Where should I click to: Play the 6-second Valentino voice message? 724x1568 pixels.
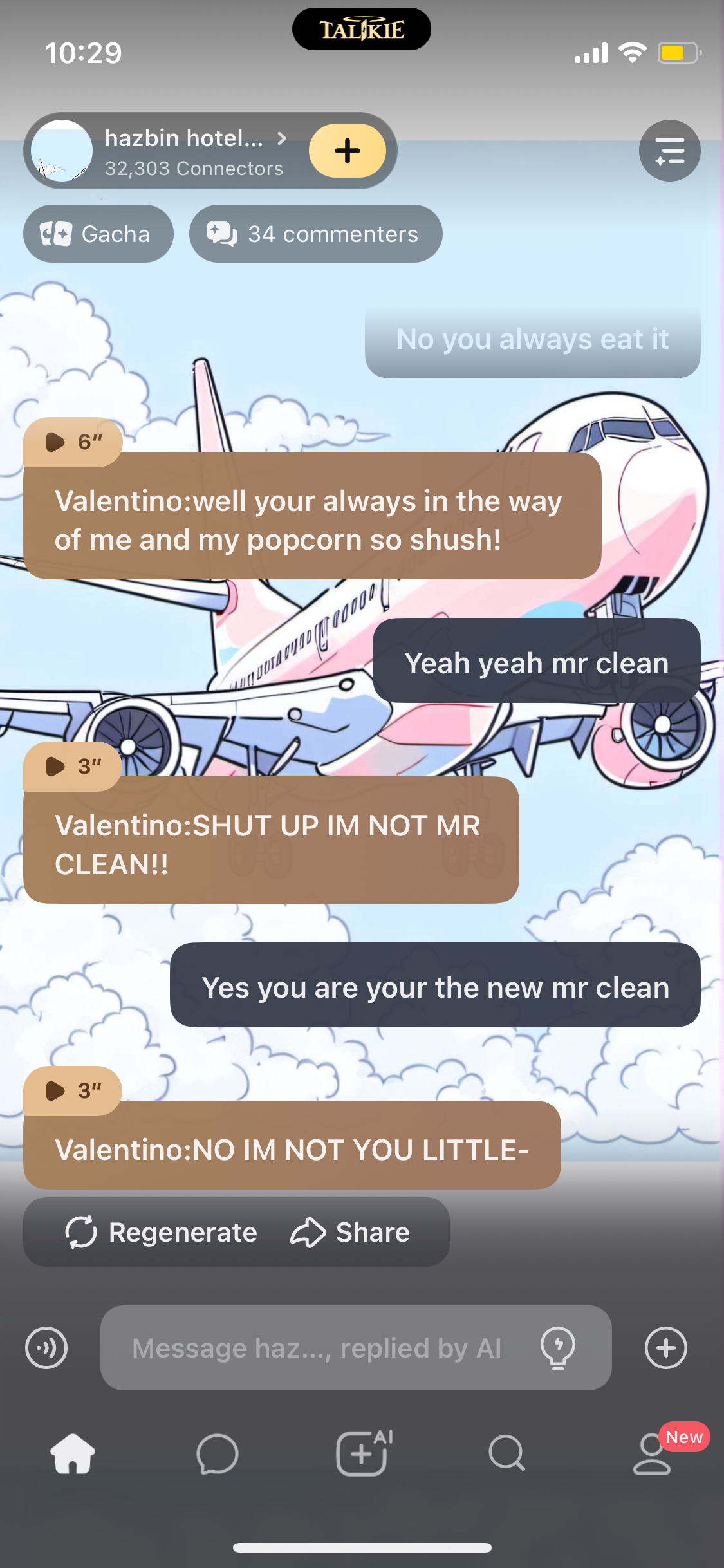pos(73,442)
